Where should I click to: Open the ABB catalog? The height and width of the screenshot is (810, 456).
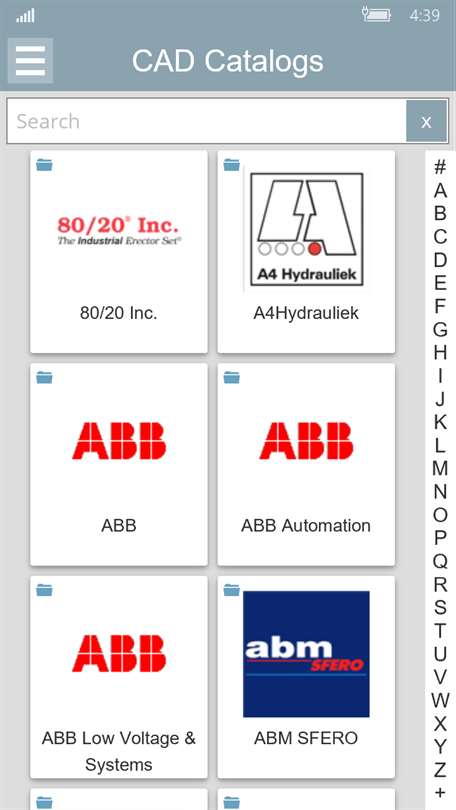(x=119, y=464)
